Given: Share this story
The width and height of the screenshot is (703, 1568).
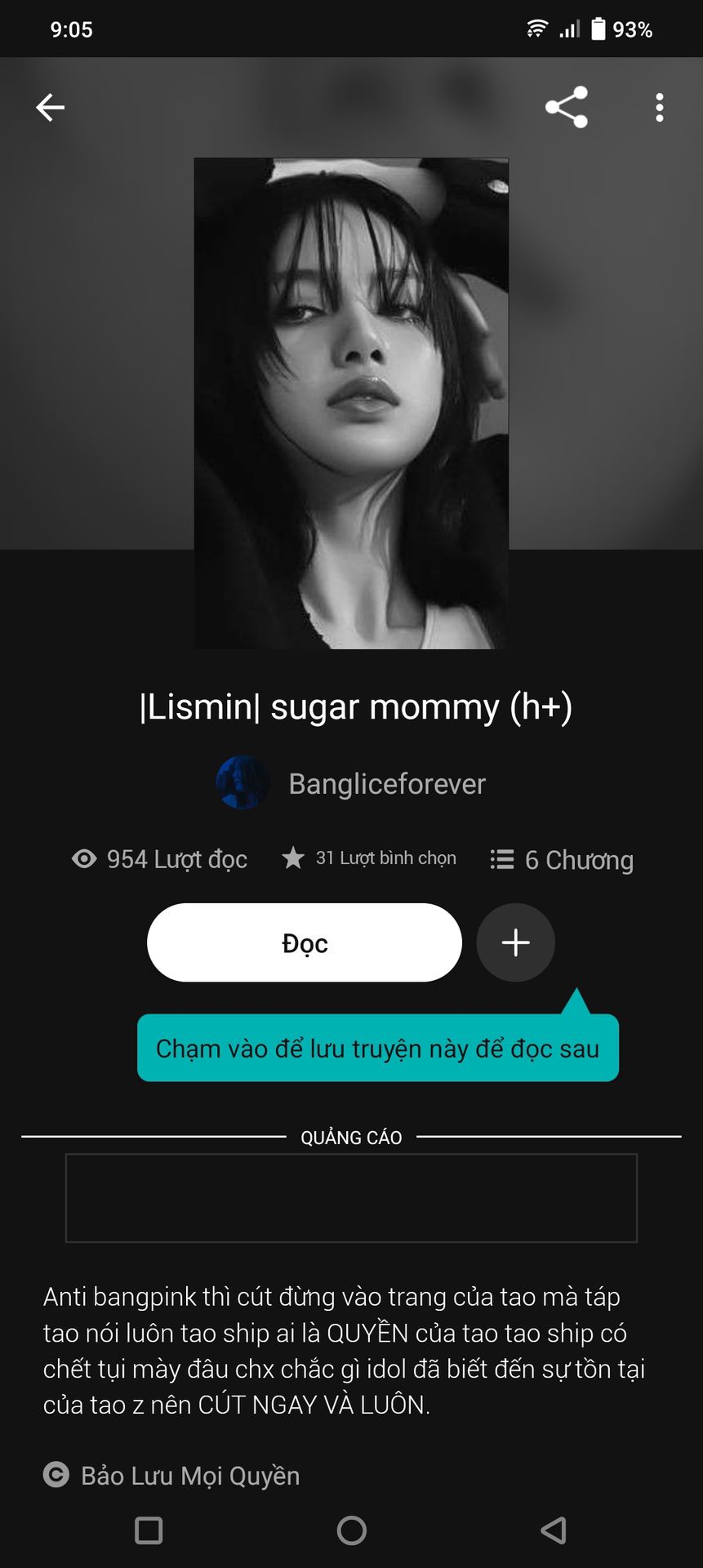Looking at the screenshot, I should coord(567,107).
